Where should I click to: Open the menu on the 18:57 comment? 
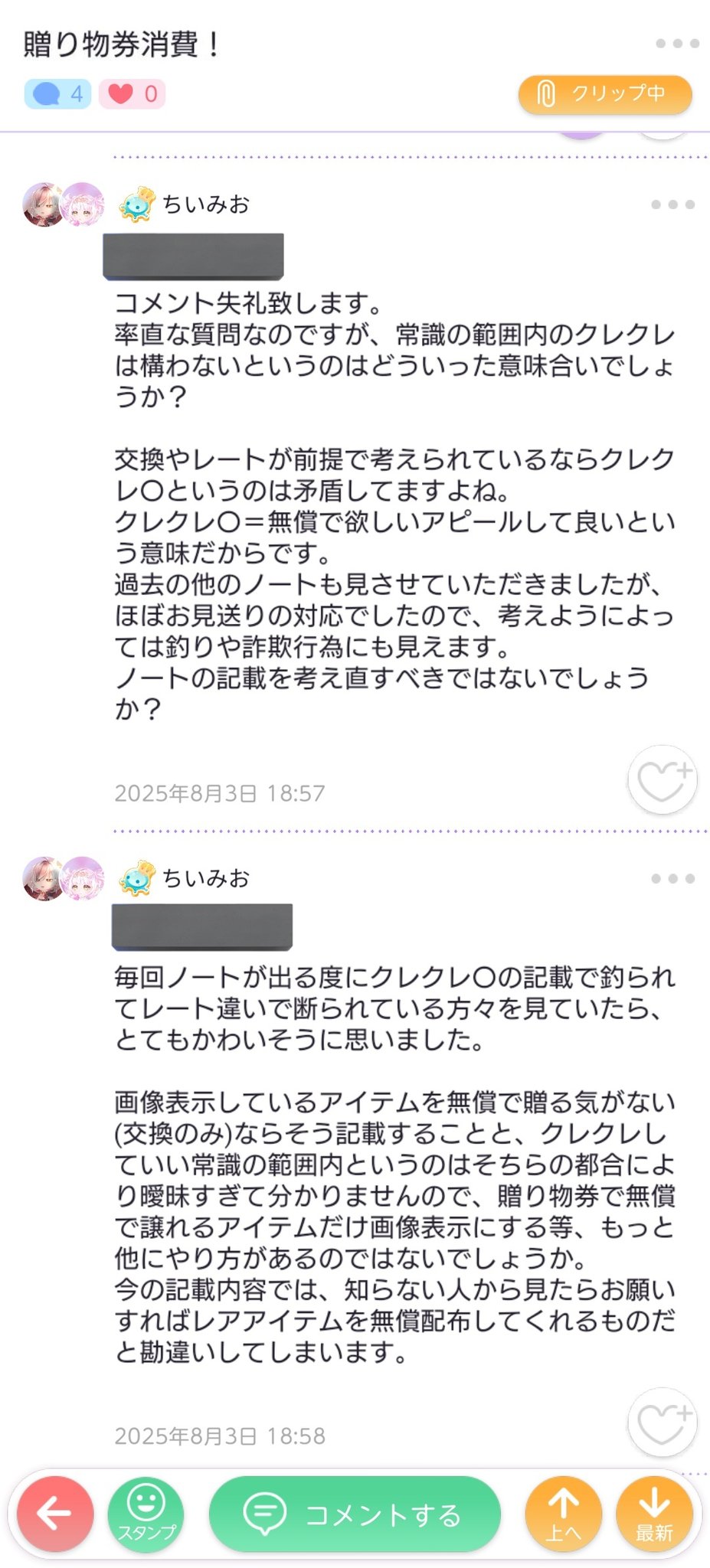click(672, 204)
